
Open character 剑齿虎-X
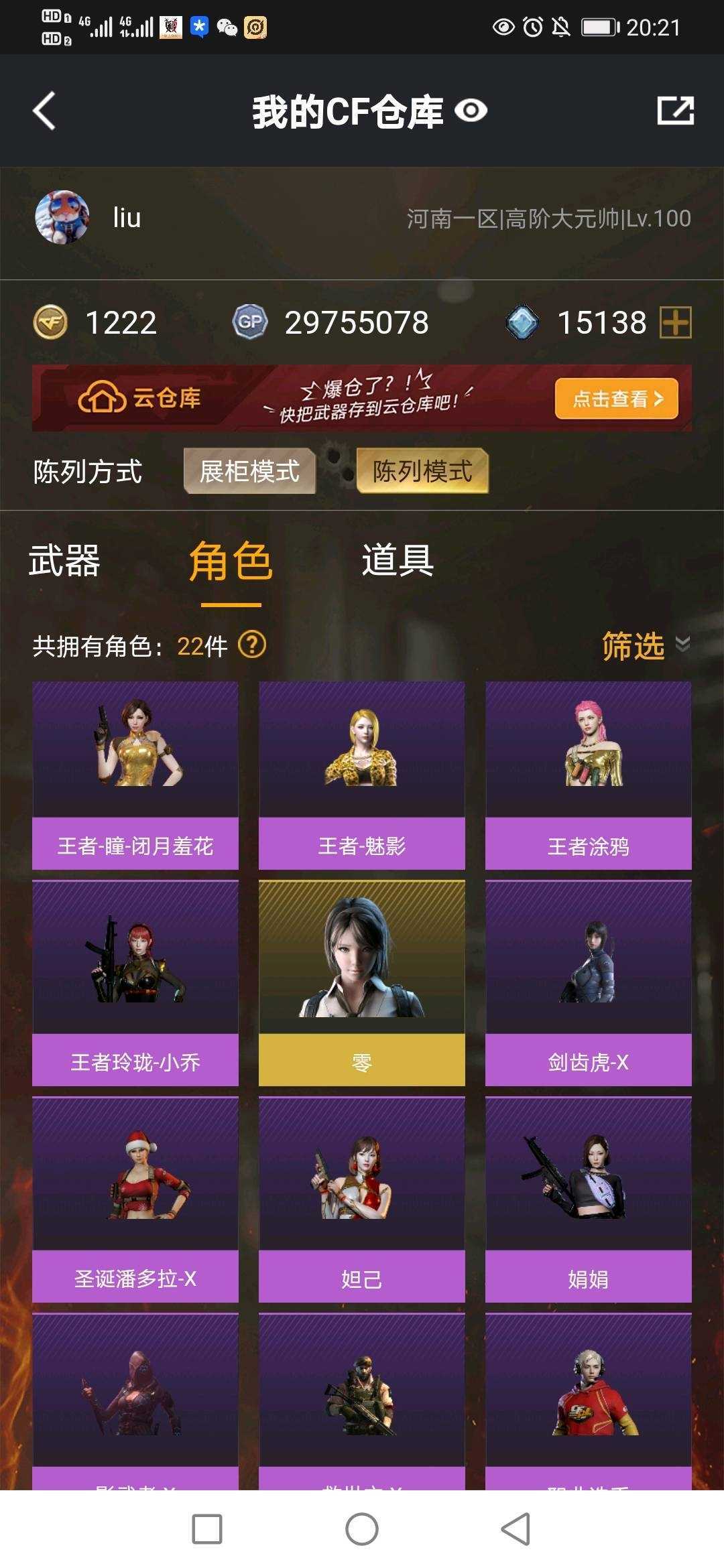click(588, 983)
